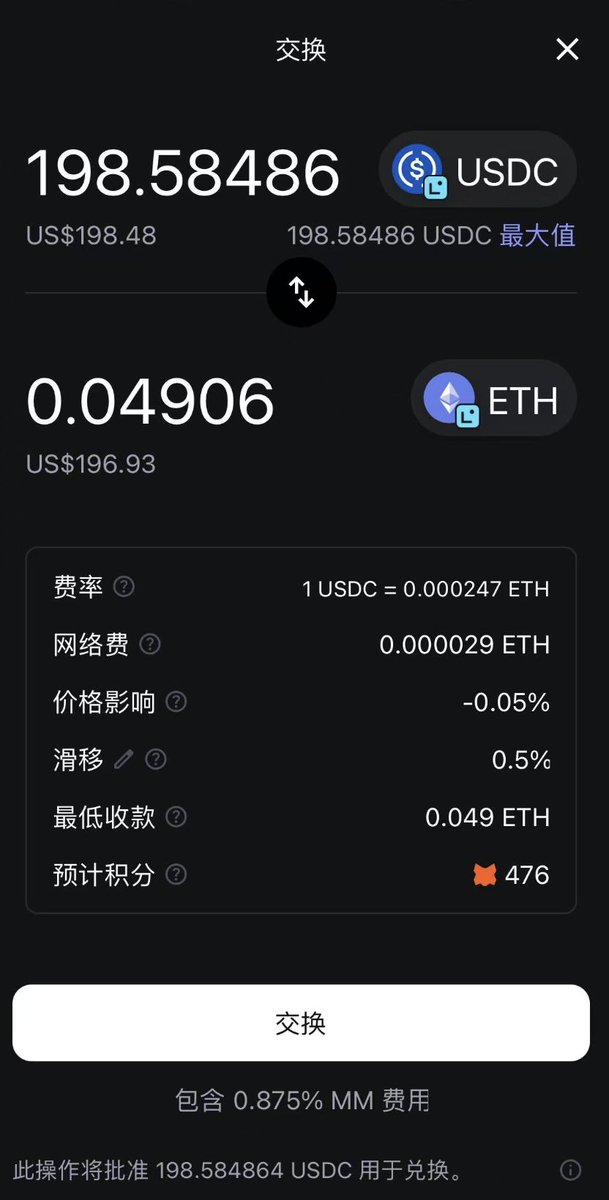The width and height of the screenshot is (609, 1200).
Task: Open info about USDC approval
Action: pos(570,1169)
